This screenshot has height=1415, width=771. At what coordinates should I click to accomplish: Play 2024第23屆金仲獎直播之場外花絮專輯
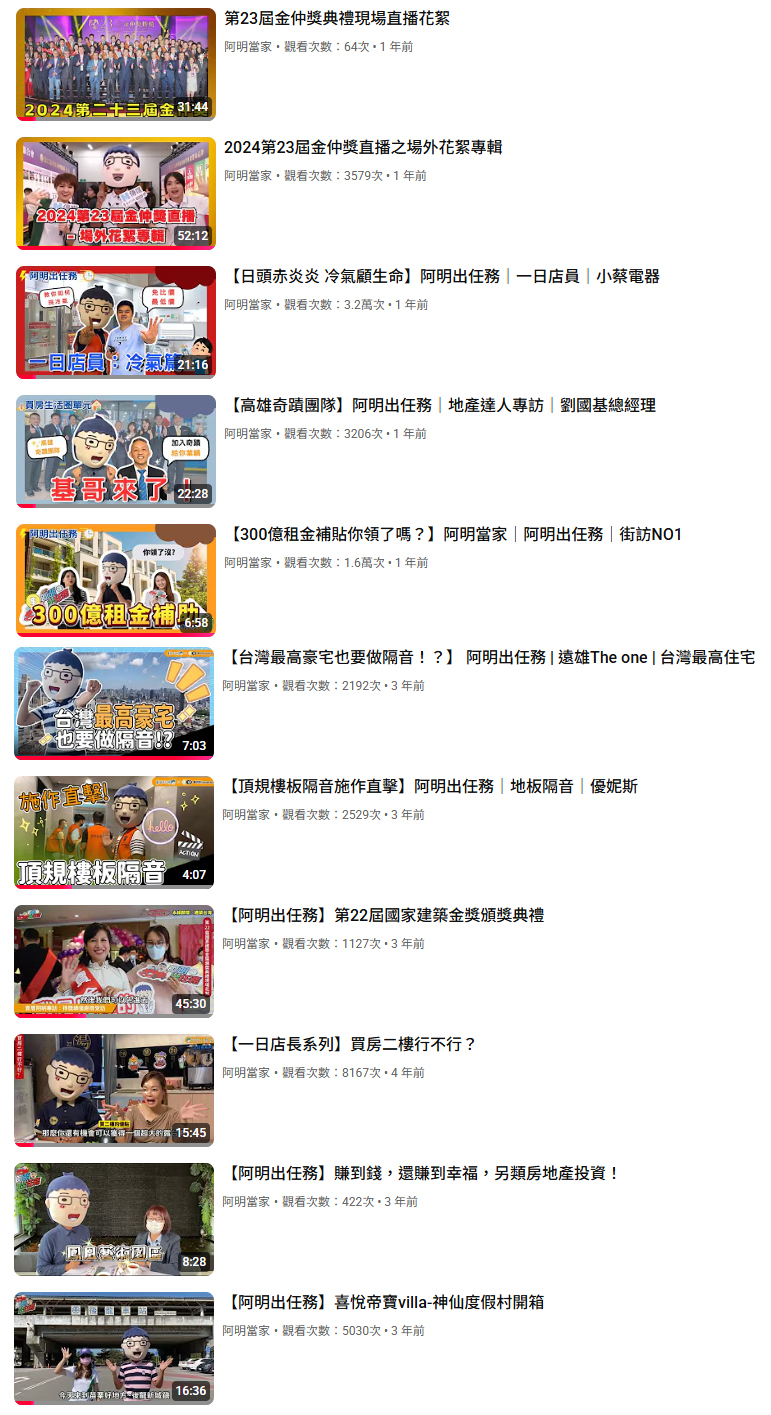click(363, 148)
